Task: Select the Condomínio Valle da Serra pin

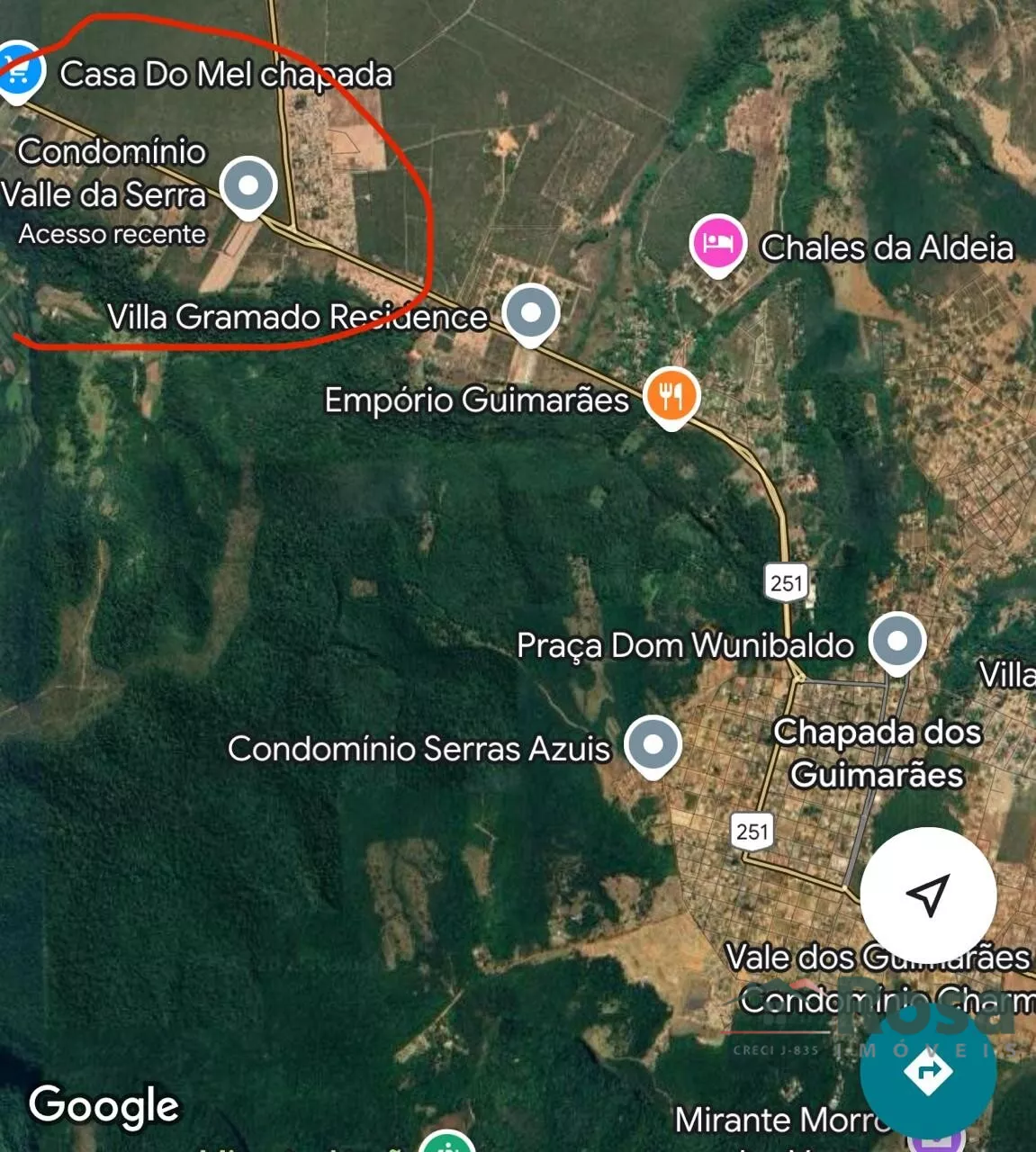Action: (248, 186)
